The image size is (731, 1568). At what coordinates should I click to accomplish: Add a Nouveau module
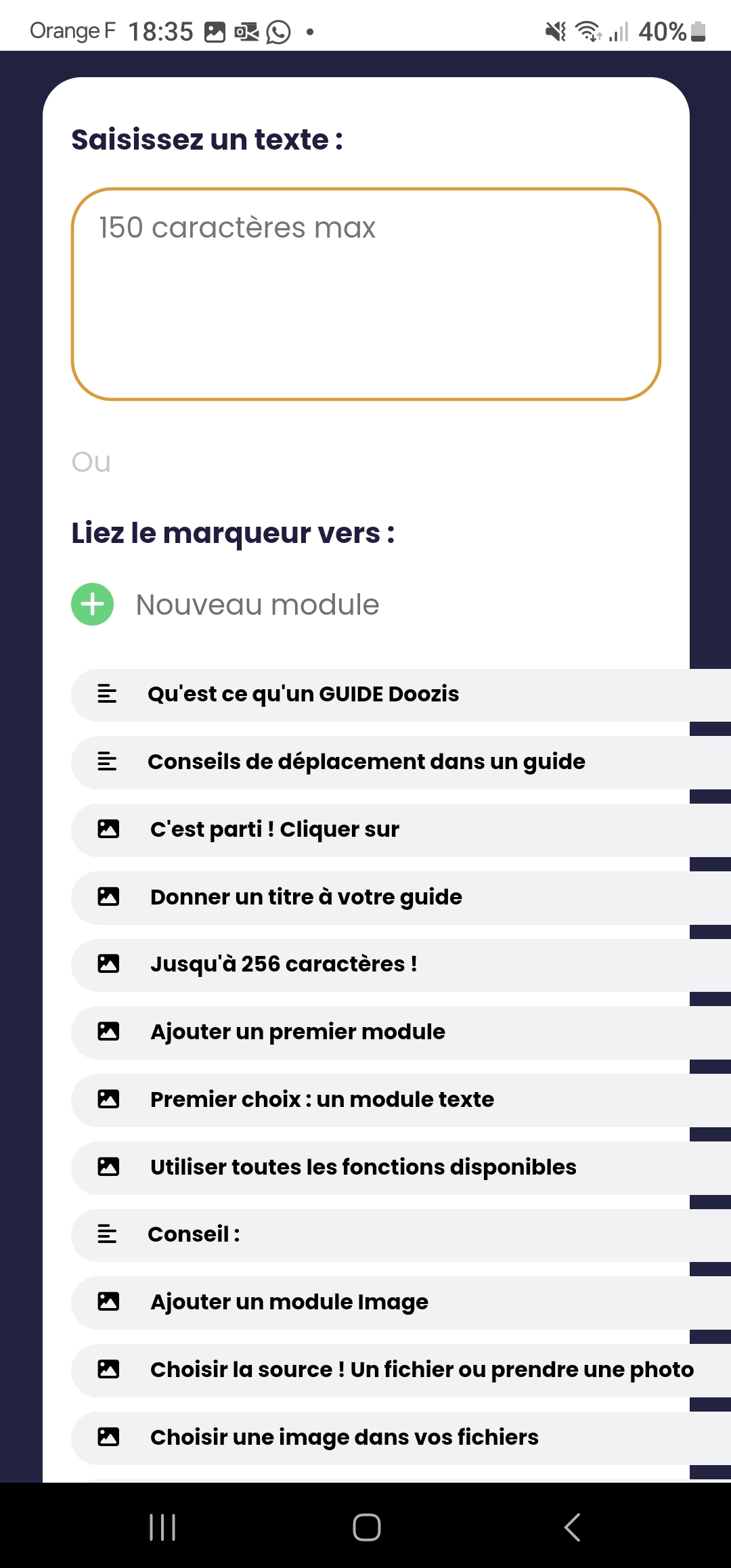[225, 605]
